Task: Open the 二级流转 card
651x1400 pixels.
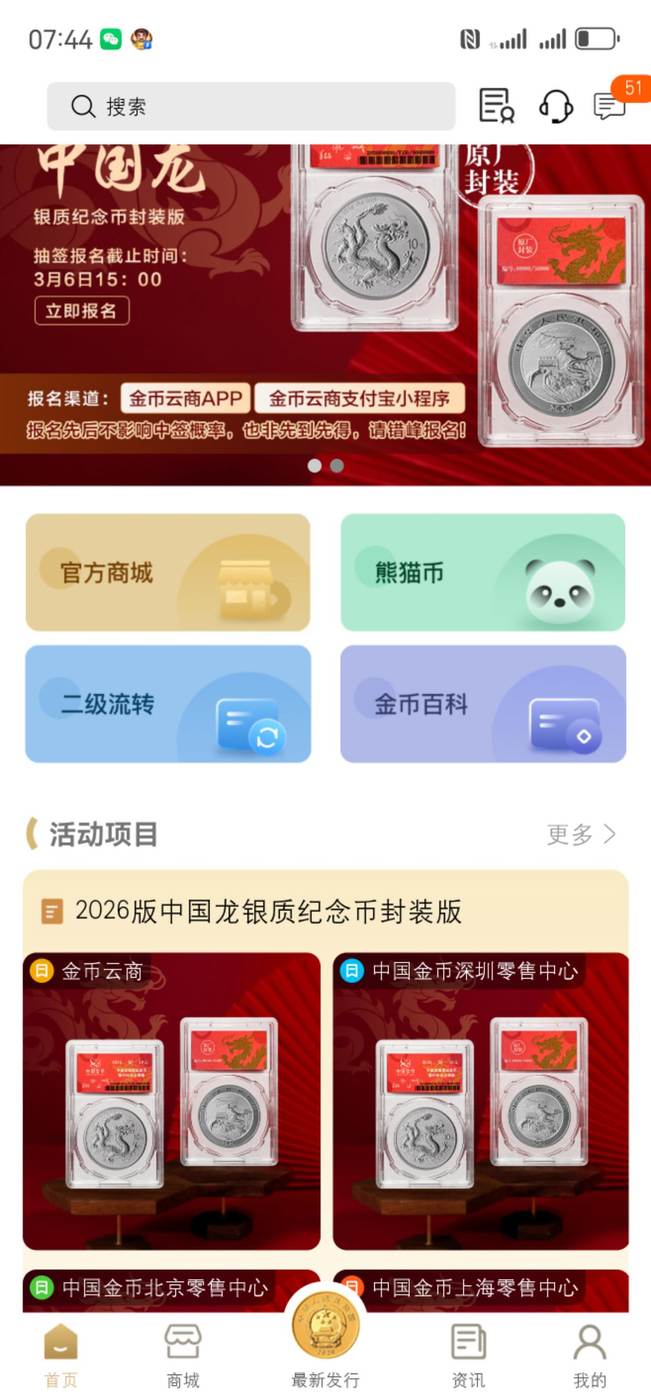Action: (168, 704)
